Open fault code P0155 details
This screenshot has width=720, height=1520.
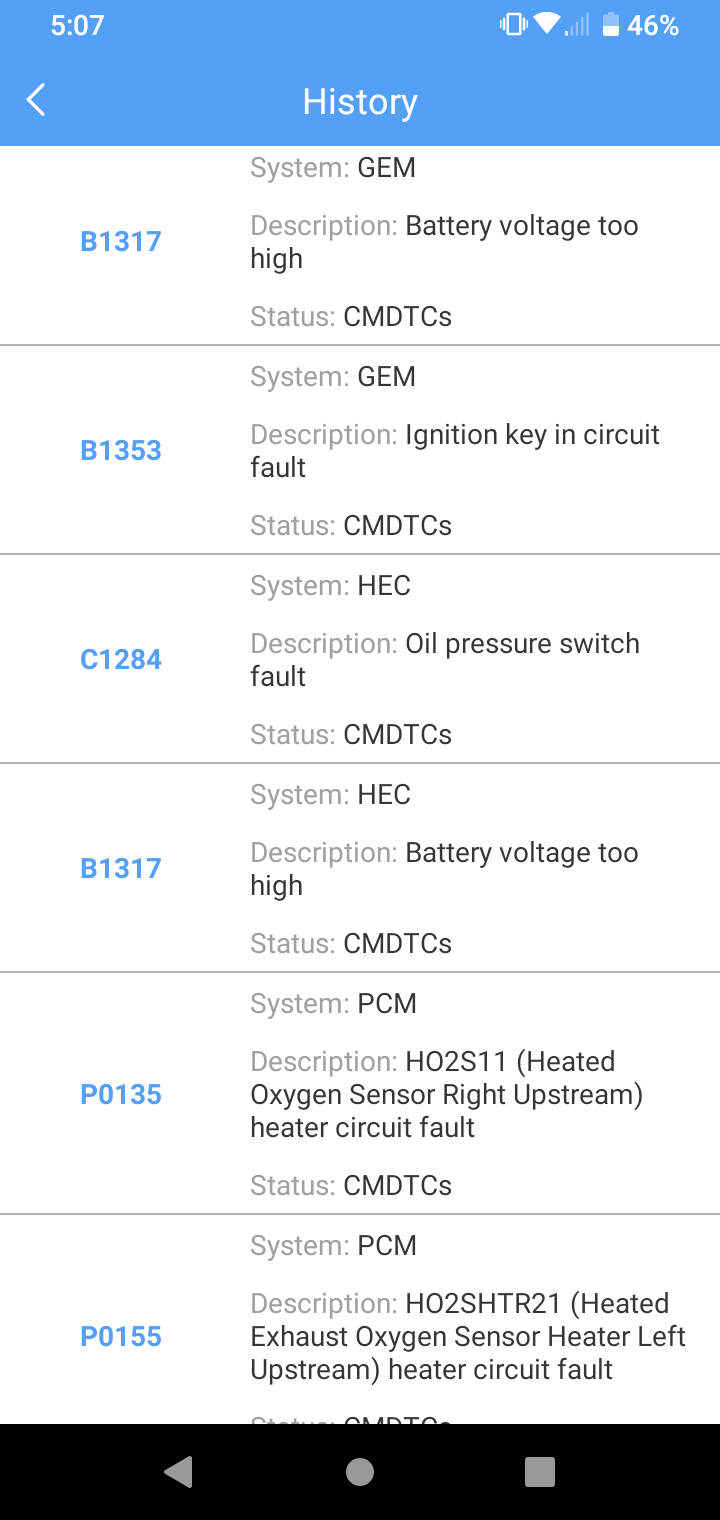(121, 1337)
